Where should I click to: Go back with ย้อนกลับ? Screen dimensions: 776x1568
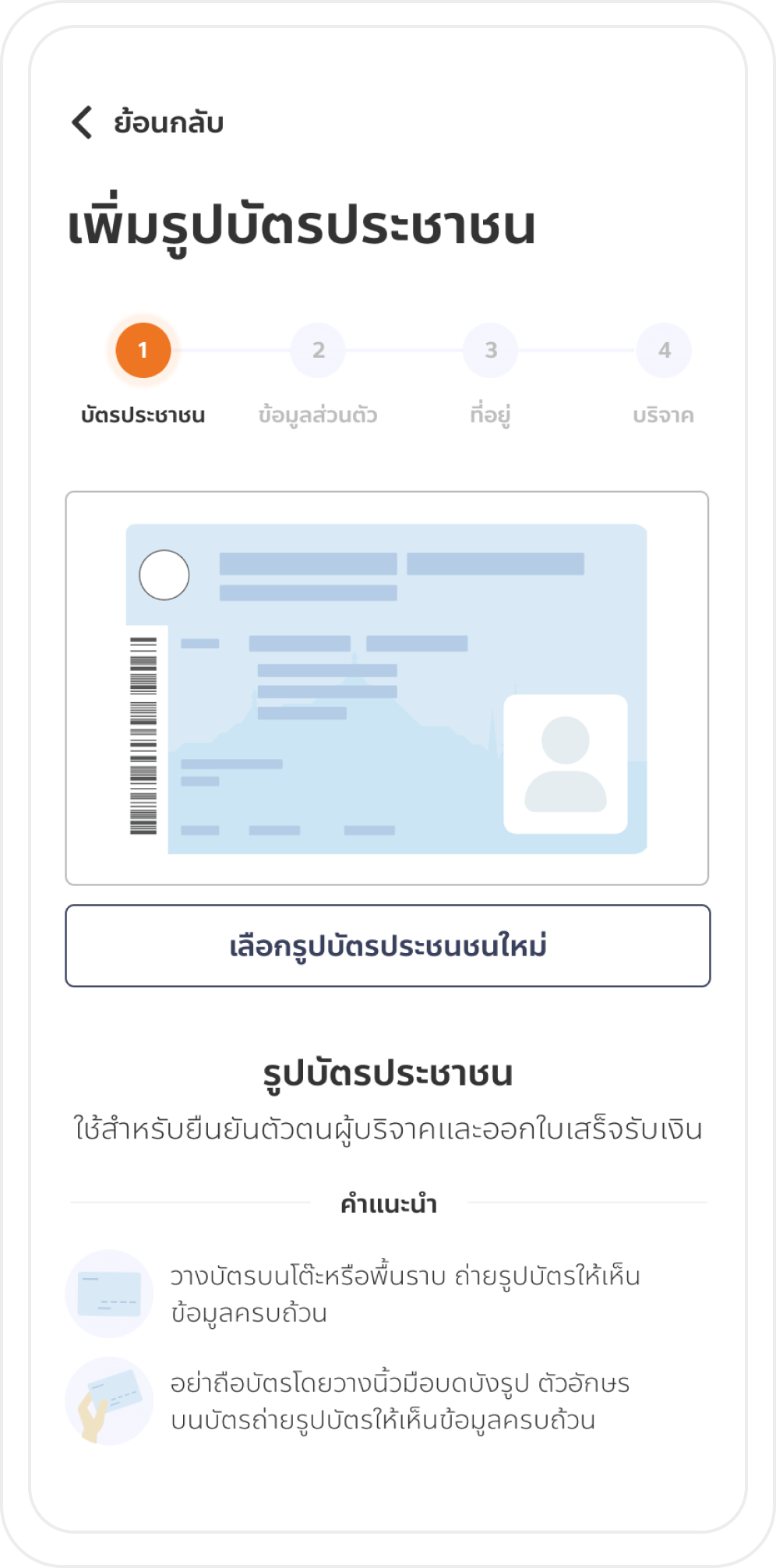tap(146, 122)
